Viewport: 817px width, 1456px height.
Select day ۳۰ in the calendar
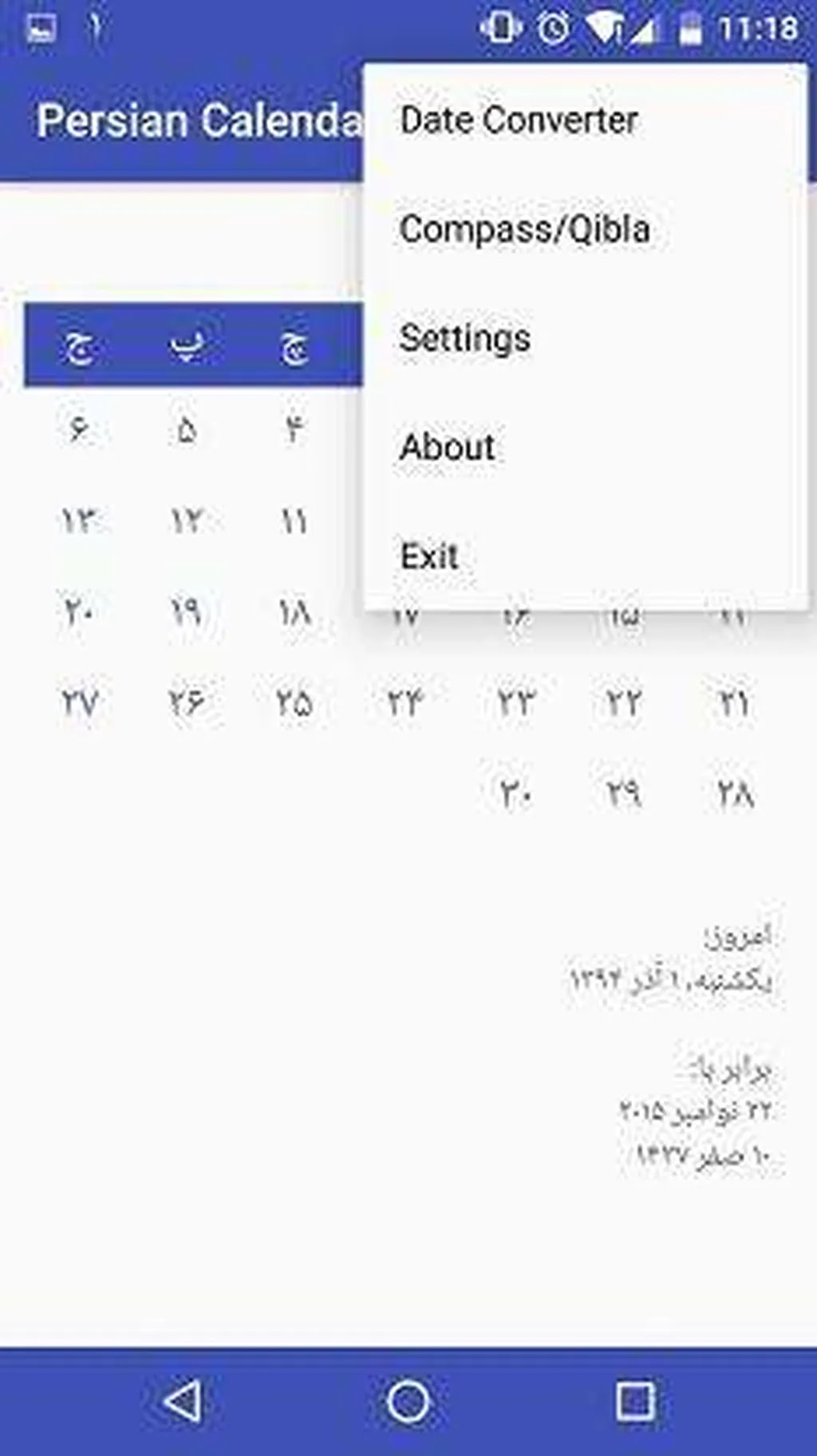[x=515, y=793]
